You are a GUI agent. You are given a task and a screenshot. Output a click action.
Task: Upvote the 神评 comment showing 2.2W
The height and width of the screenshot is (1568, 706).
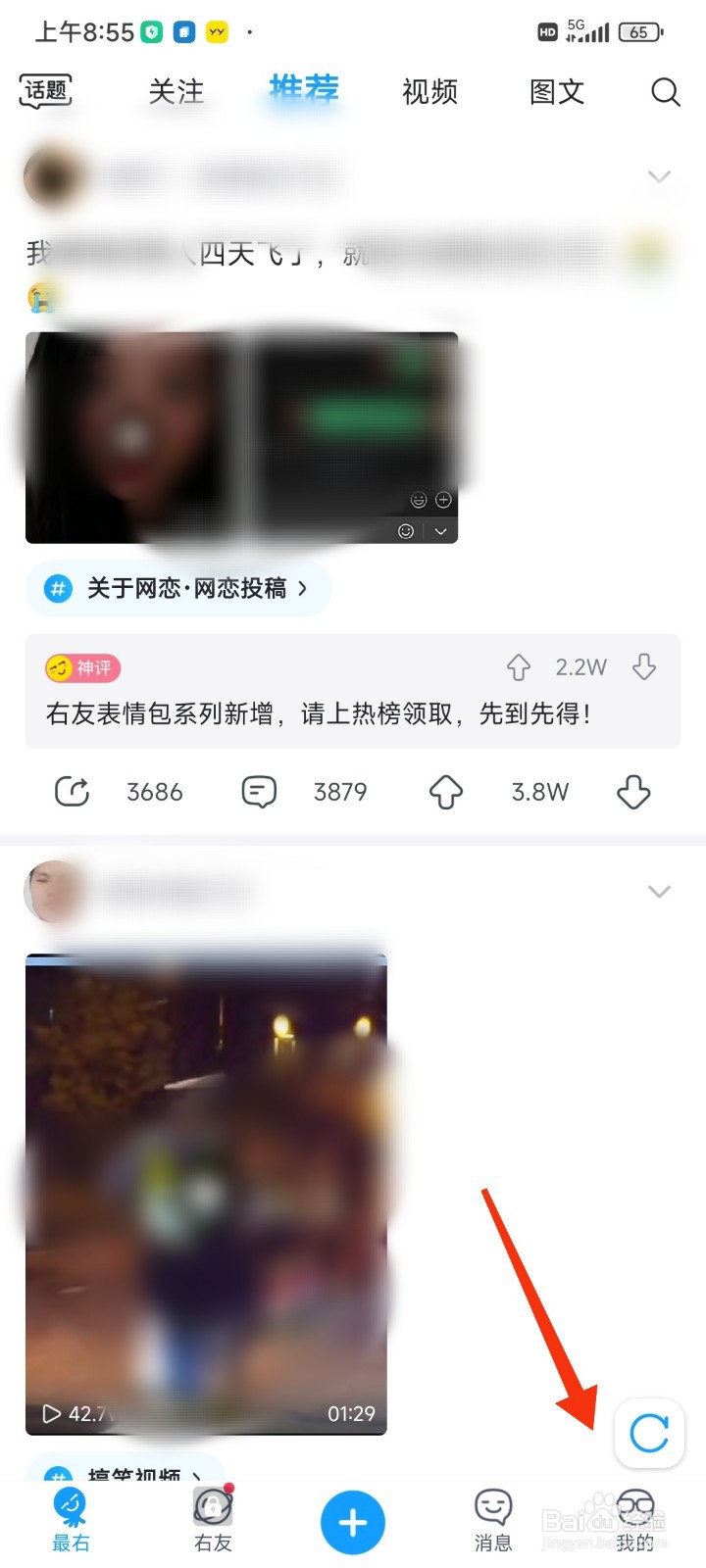pos(518,666)
